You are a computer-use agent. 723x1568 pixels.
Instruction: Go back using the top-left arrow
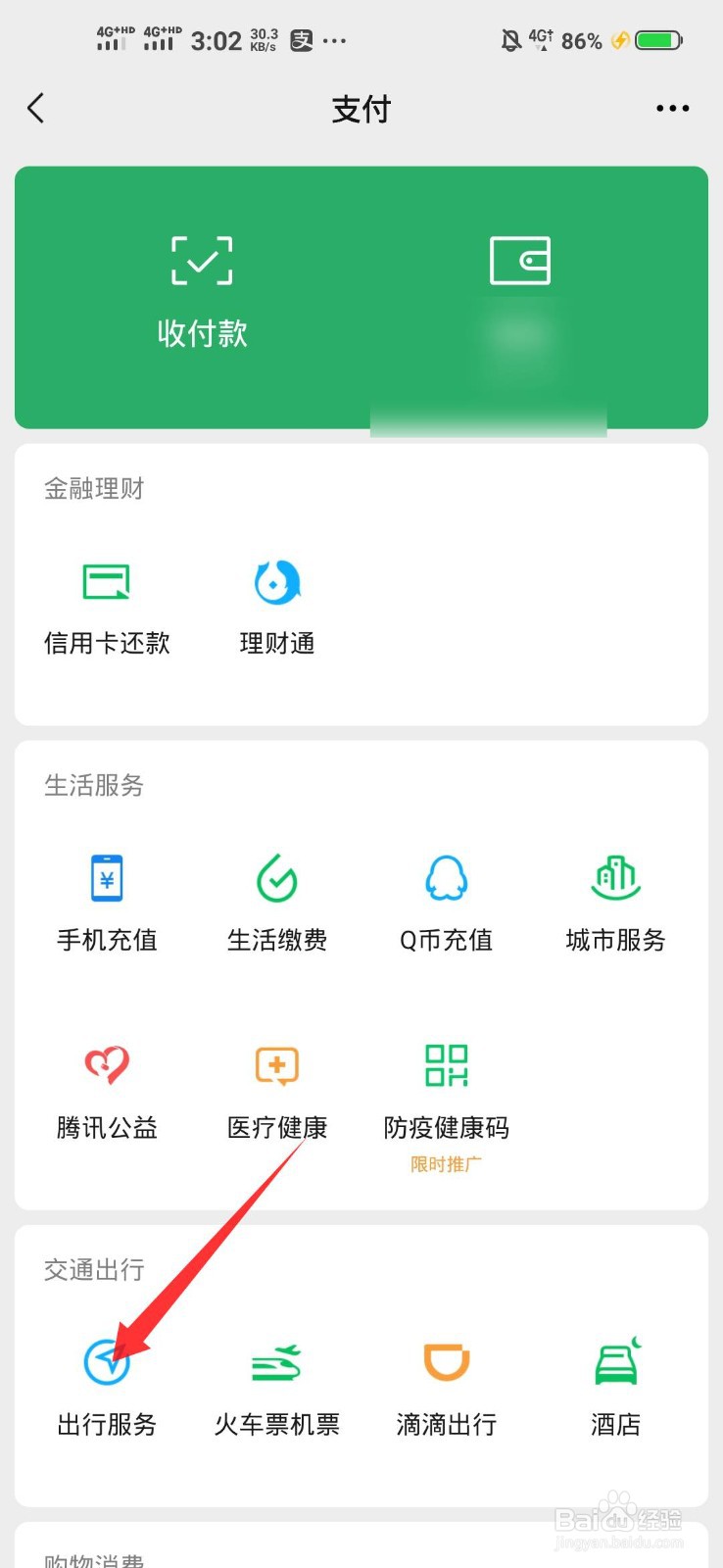(36, 108)
